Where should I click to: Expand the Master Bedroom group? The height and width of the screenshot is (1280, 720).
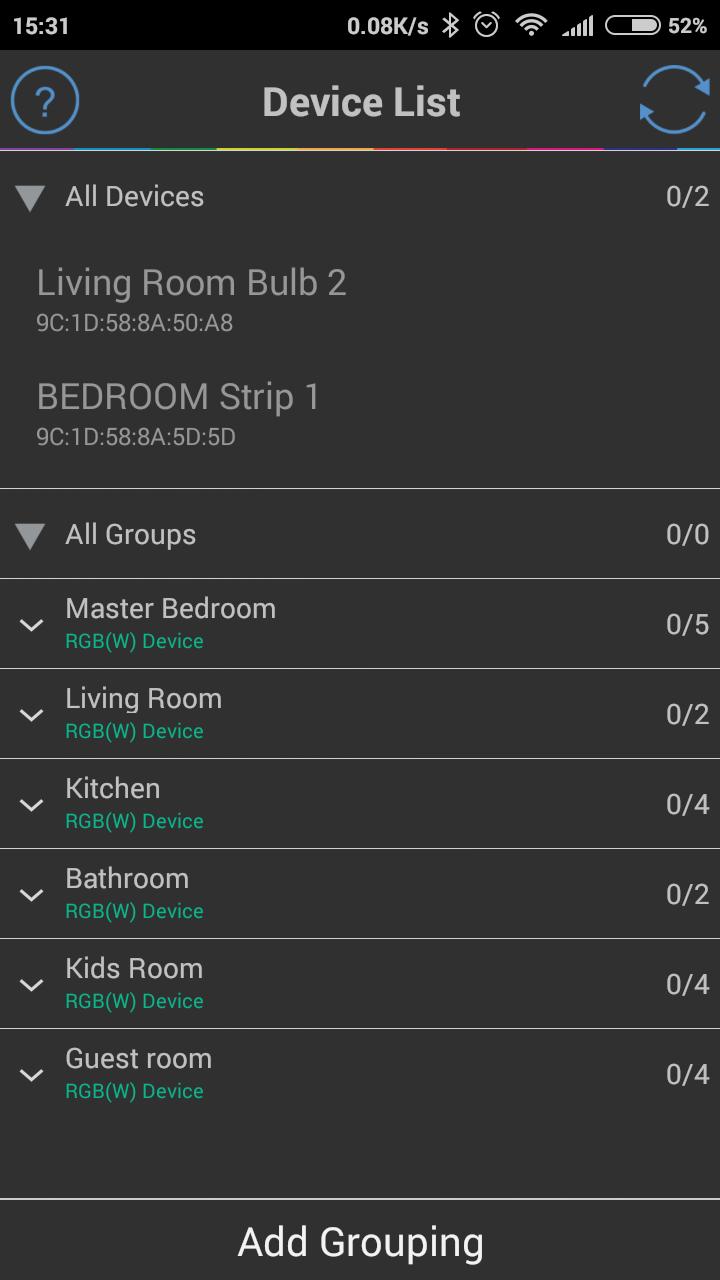point(32,625)
